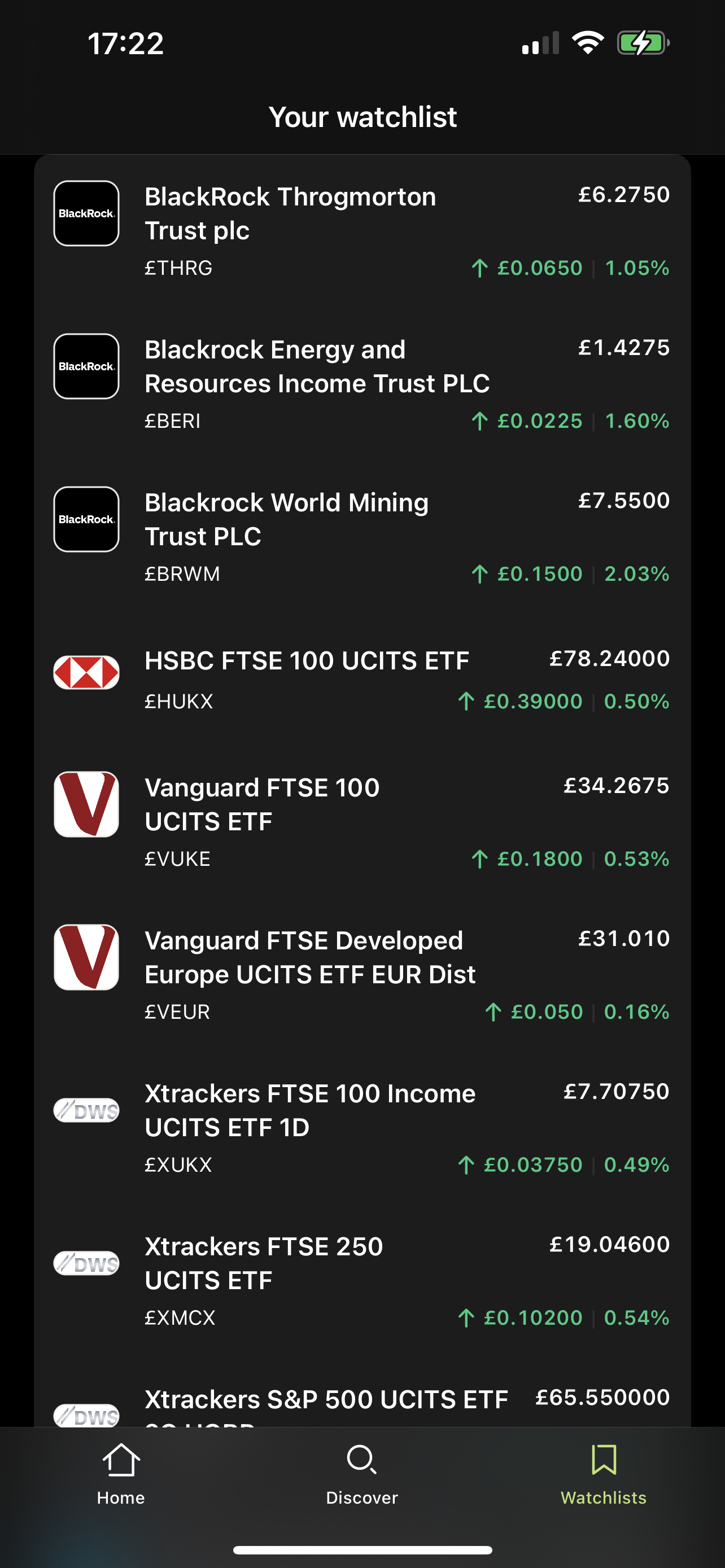View Xtrackers FTSE 100 Income UCITS ETF

[362, 1127]
